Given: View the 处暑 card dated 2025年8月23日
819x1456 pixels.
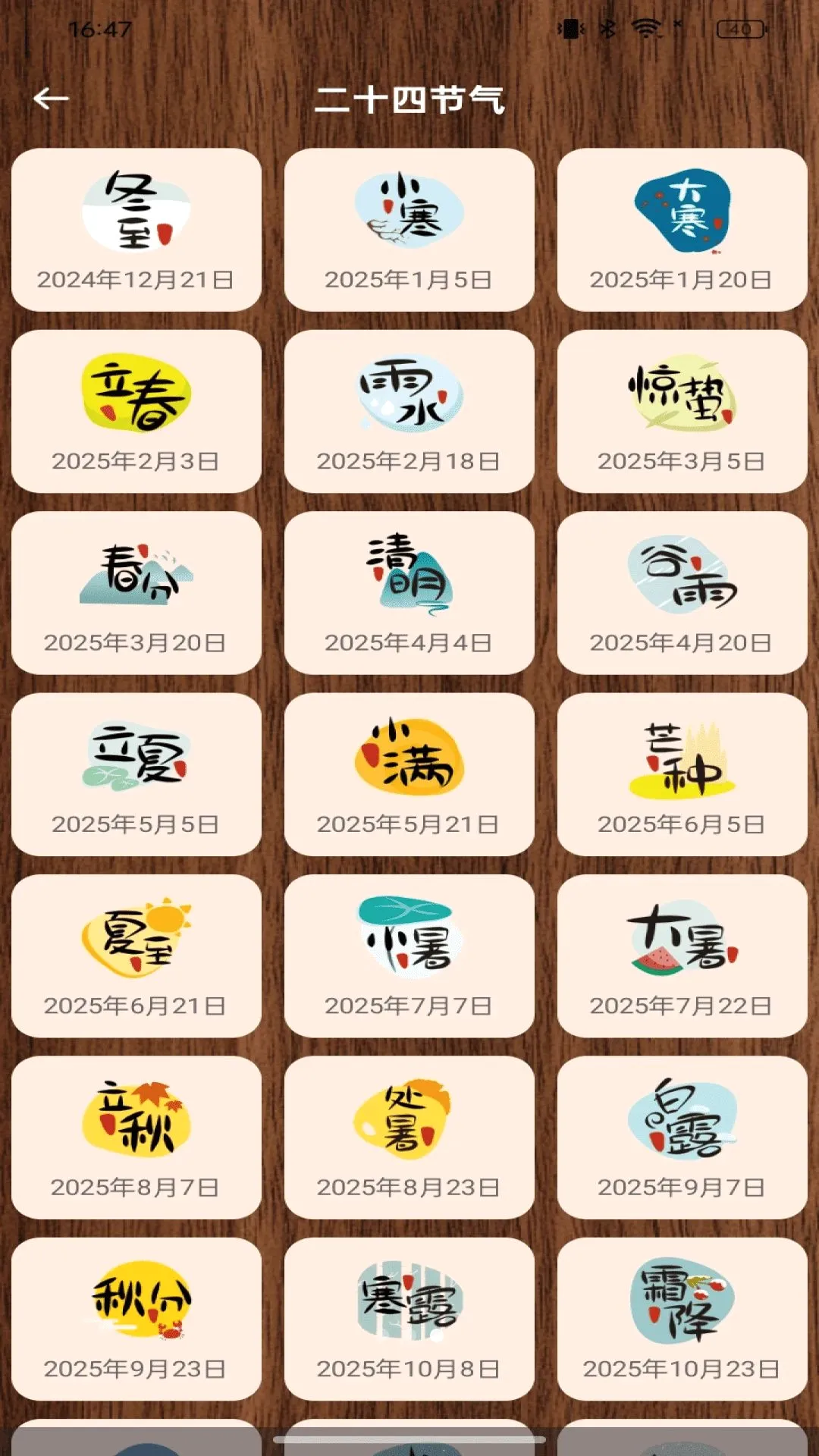Looking at the screenshot, I should (x=409, y=1137).
